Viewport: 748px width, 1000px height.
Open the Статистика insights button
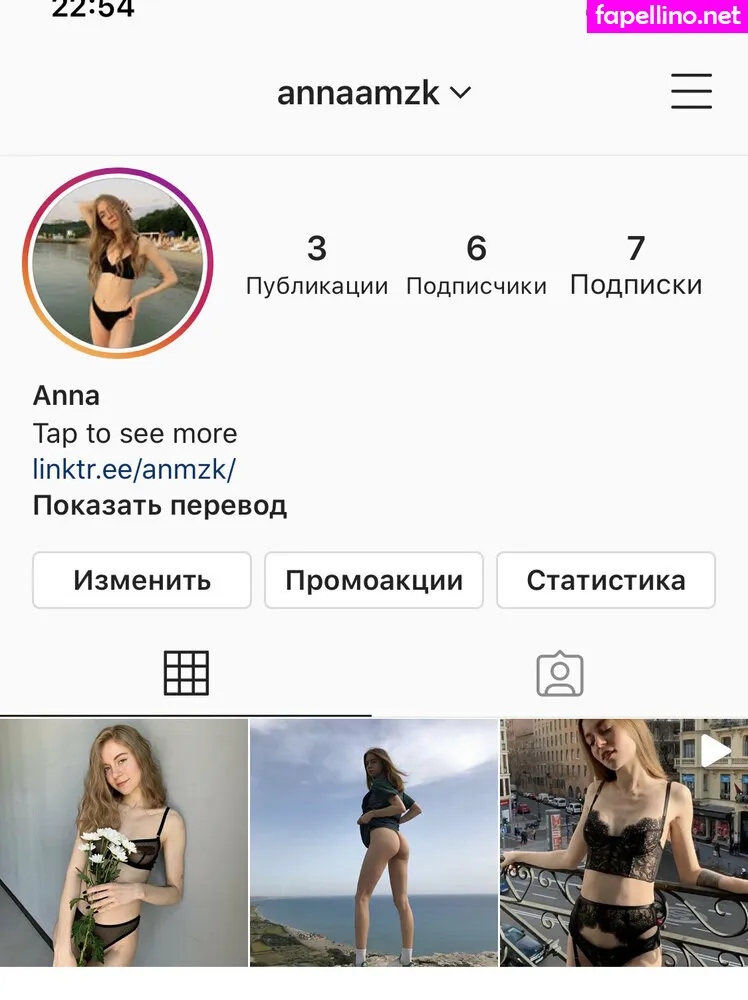pyautogui.click(x=606, y=580)
